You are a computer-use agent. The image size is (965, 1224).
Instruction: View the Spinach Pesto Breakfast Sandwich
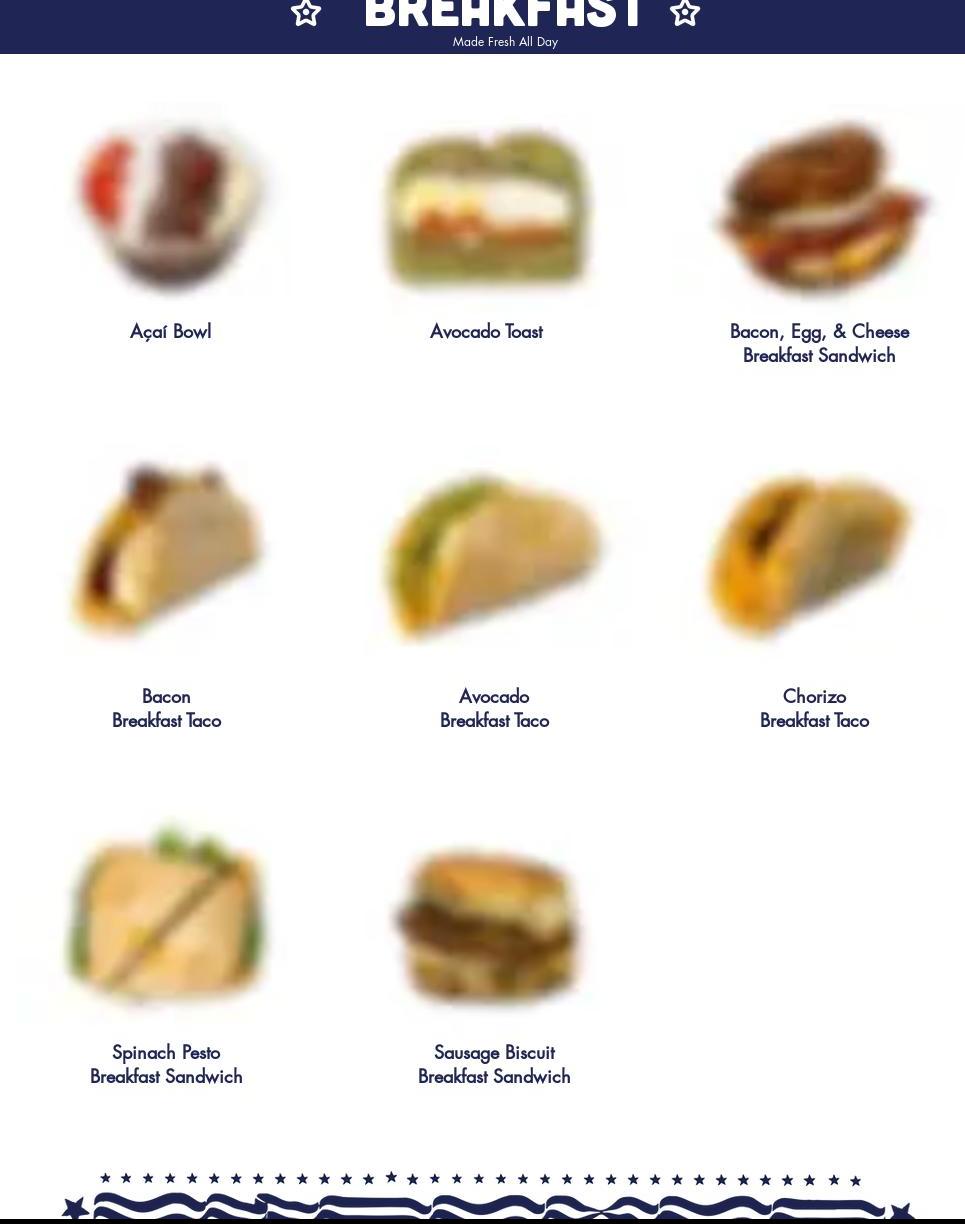pos(167,915)
